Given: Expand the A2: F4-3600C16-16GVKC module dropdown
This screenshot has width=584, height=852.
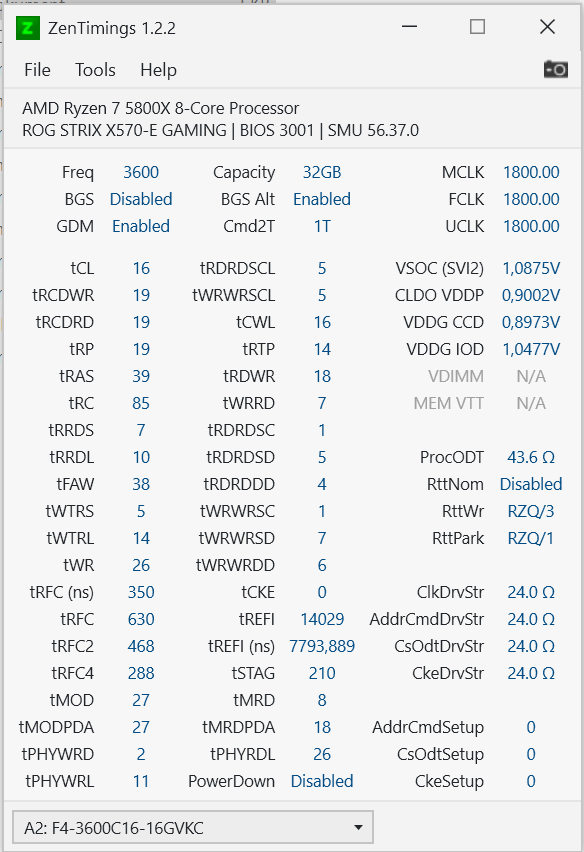Looking at the screenshot, I should point(193,828).
